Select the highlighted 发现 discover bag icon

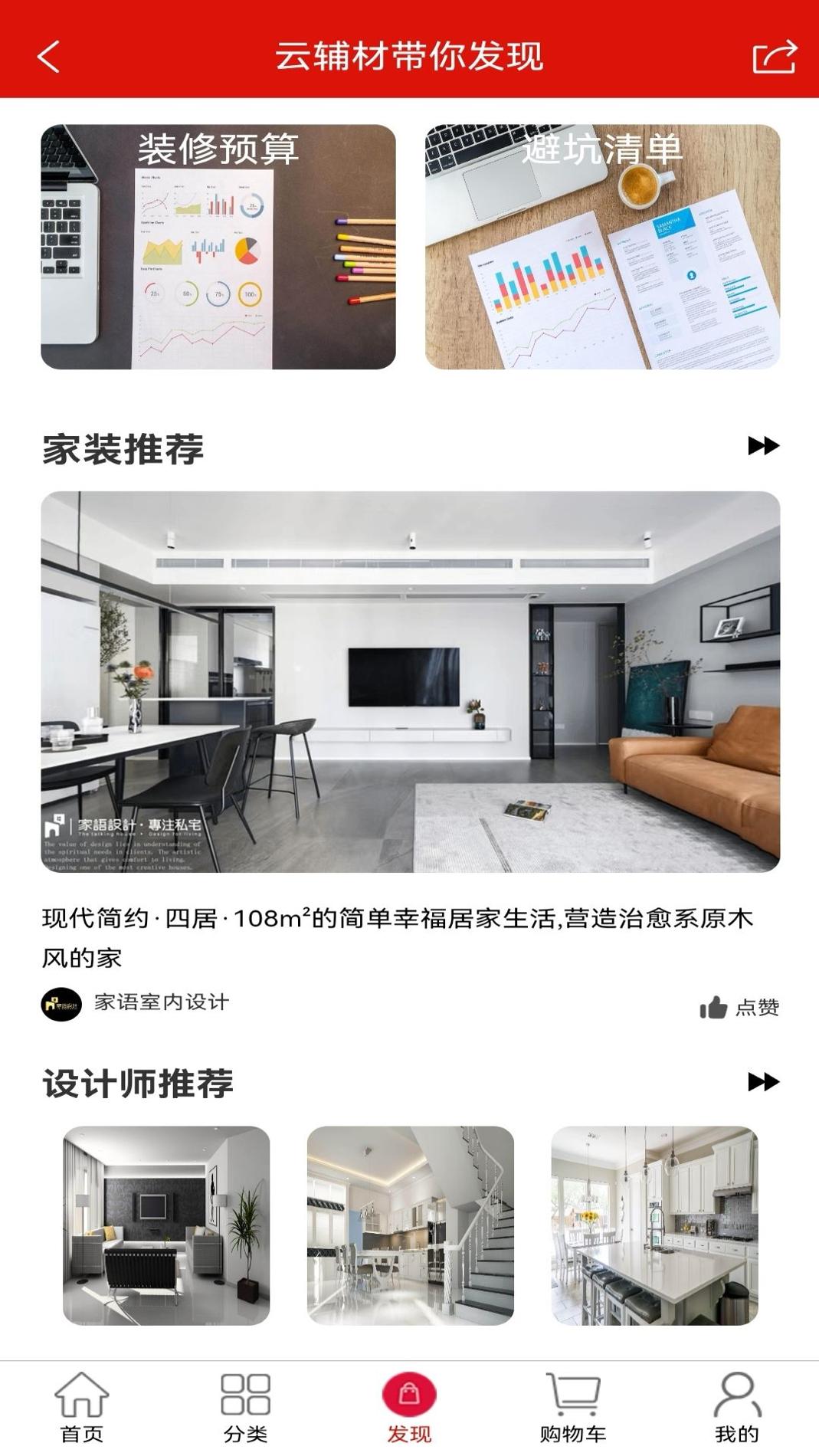pos(409,1405)
